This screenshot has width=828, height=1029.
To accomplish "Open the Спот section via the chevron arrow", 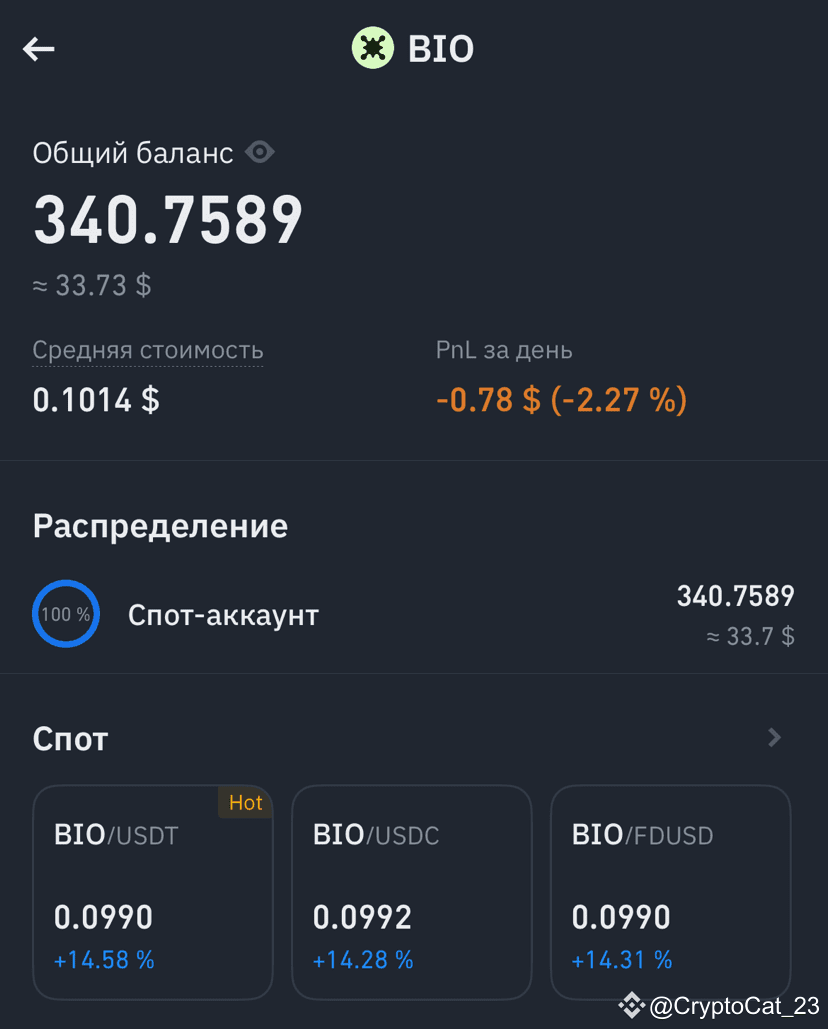I will click(x=774, y=737).
